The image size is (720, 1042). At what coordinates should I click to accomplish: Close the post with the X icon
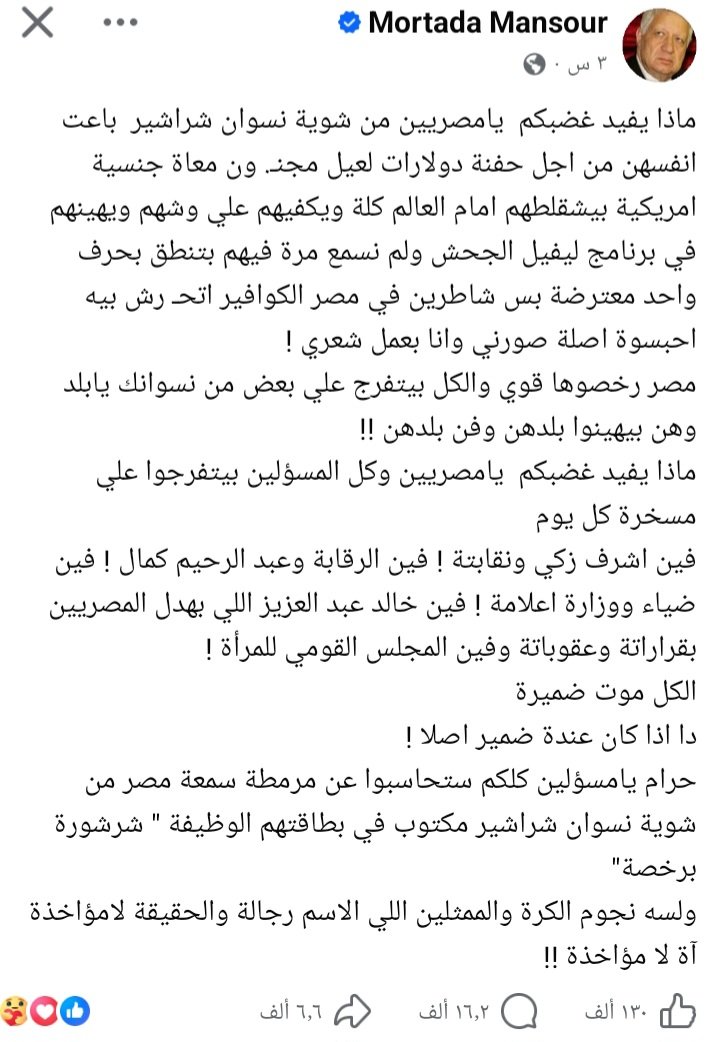tap(37, 23)
